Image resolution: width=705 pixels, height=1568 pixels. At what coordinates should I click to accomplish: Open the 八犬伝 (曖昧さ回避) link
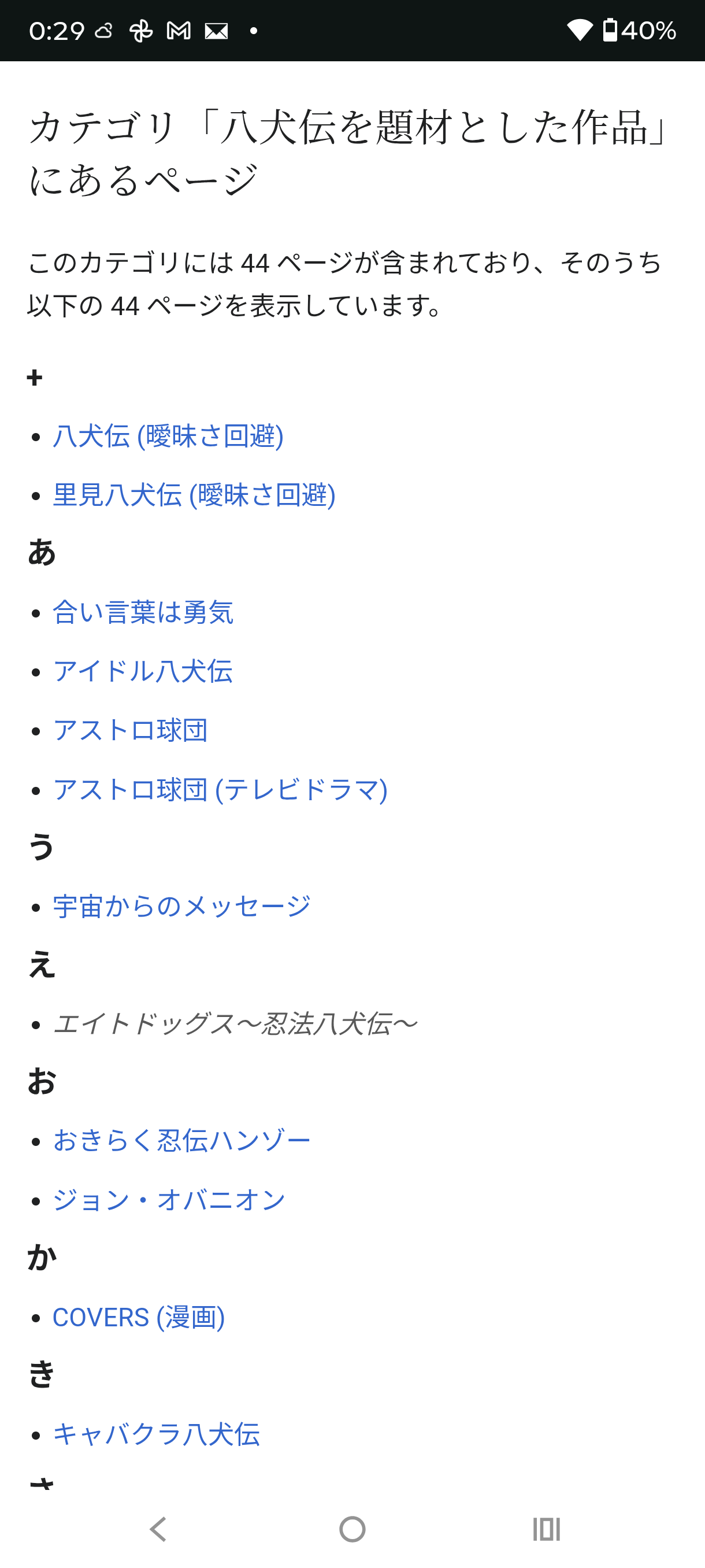click(168, 437)
